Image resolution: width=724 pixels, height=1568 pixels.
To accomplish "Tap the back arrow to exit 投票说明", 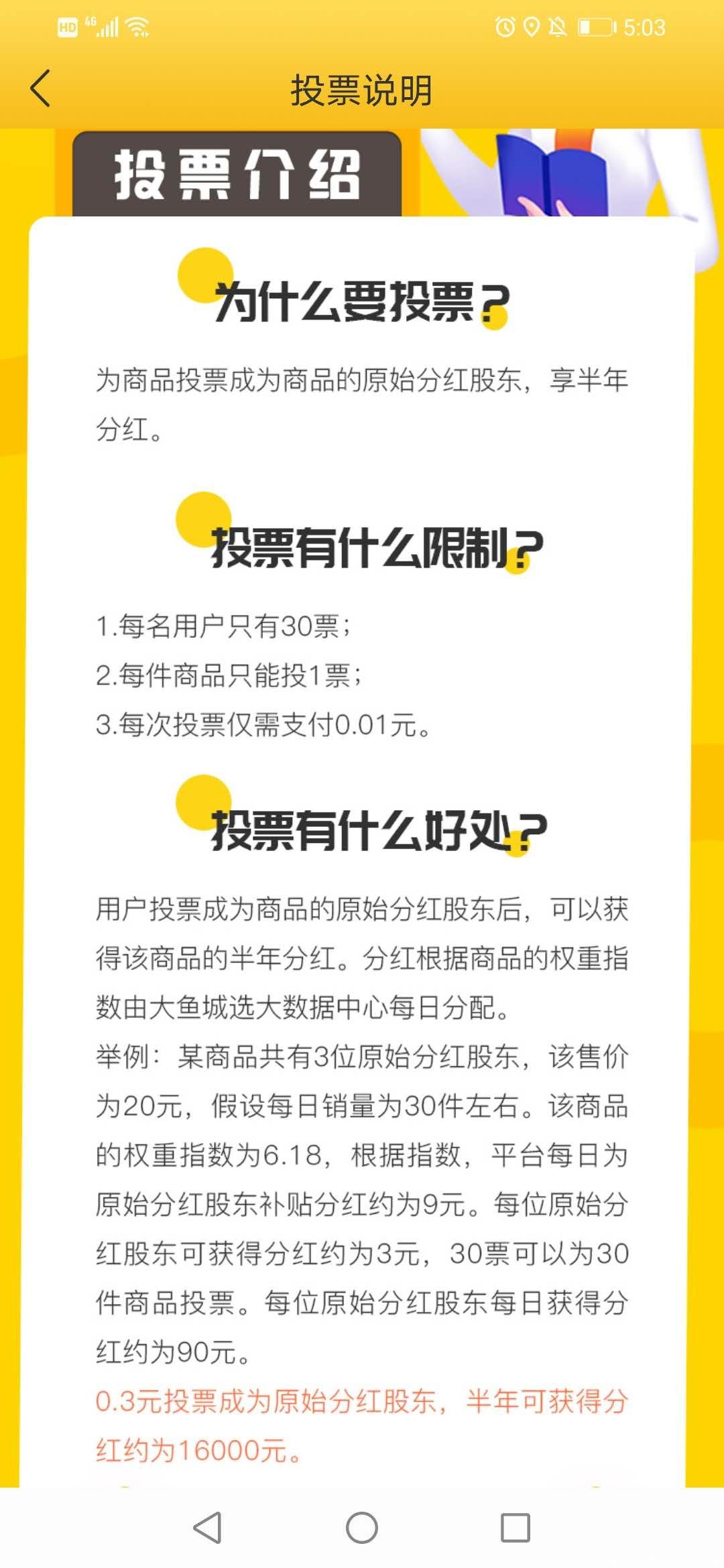I will coord(40,89).
